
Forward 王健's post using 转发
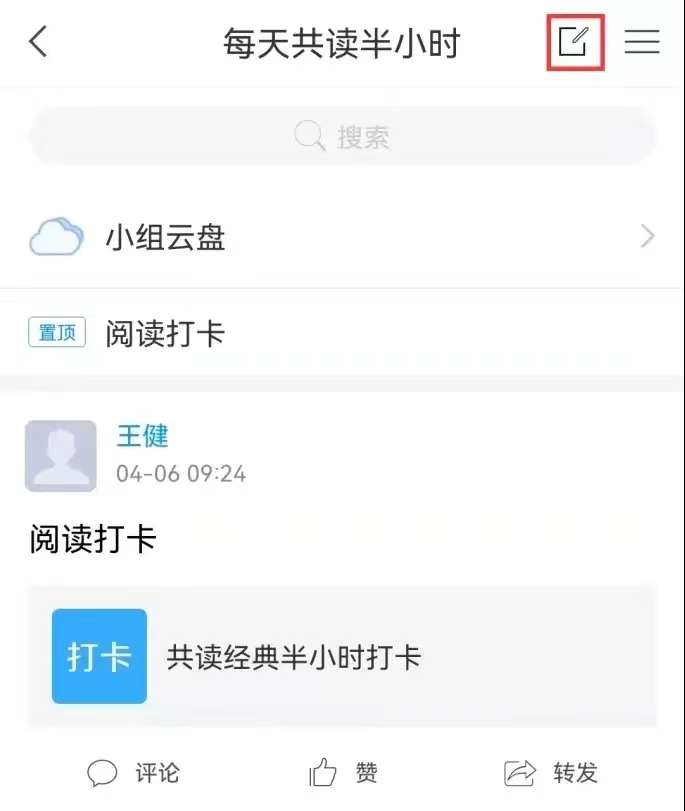tap(551, 772)
